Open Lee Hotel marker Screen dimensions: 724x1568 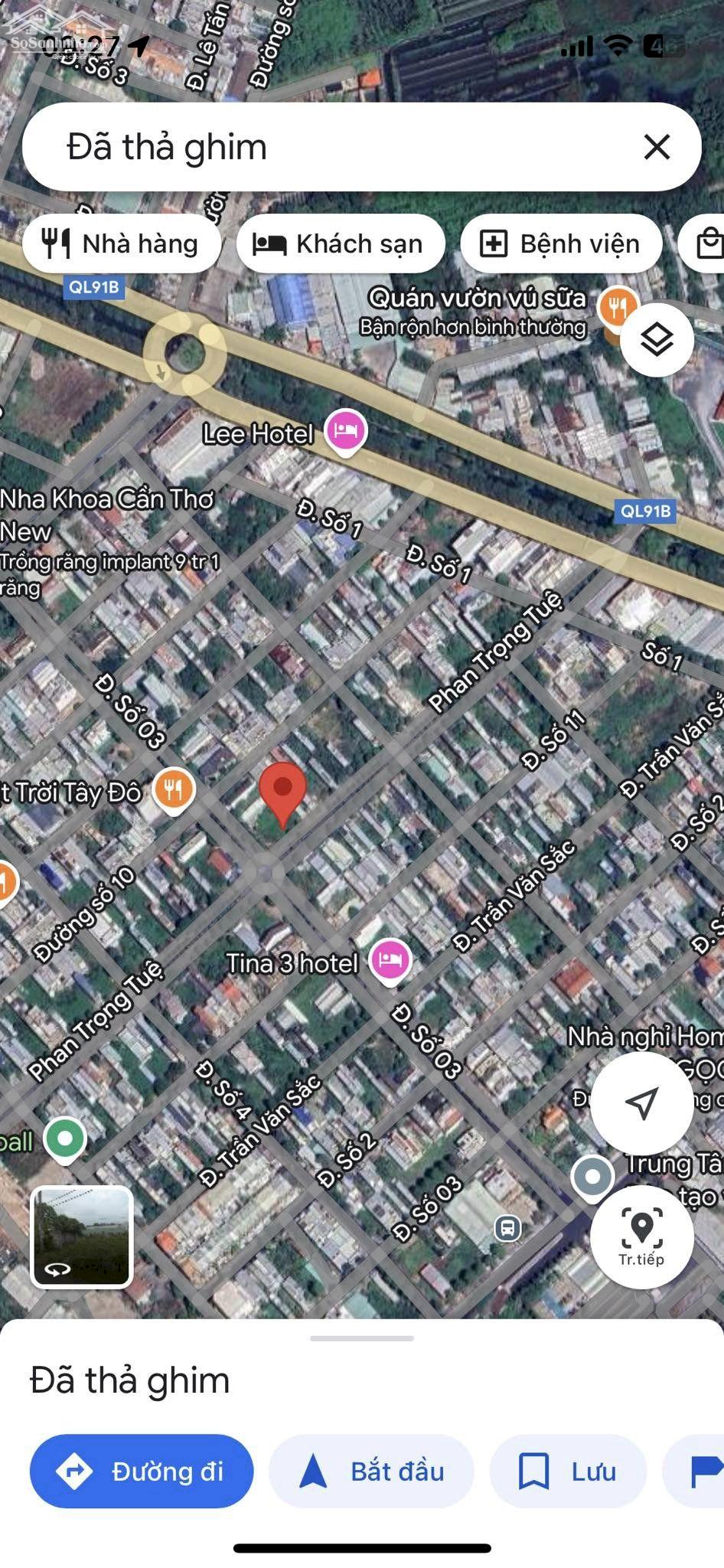[x=346, y=430]
